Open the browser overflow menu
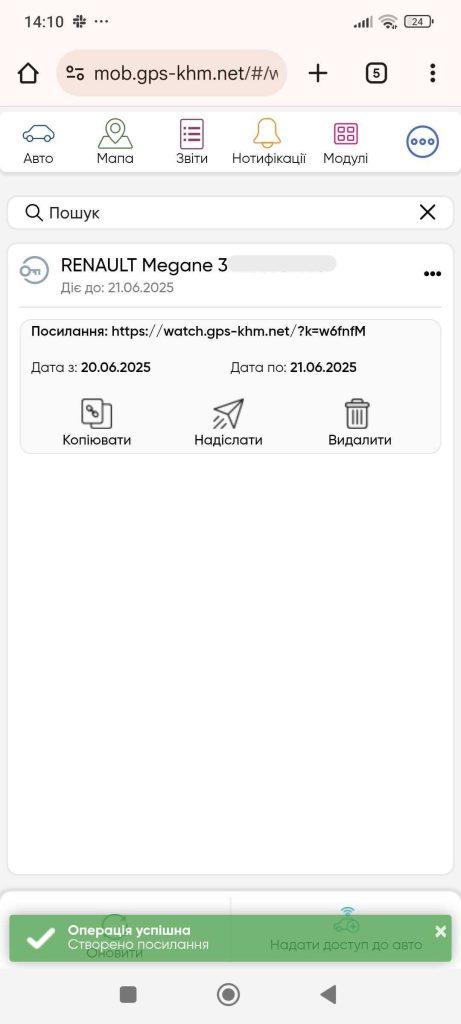Viewport: 461px width, 1024px height. 432,73
